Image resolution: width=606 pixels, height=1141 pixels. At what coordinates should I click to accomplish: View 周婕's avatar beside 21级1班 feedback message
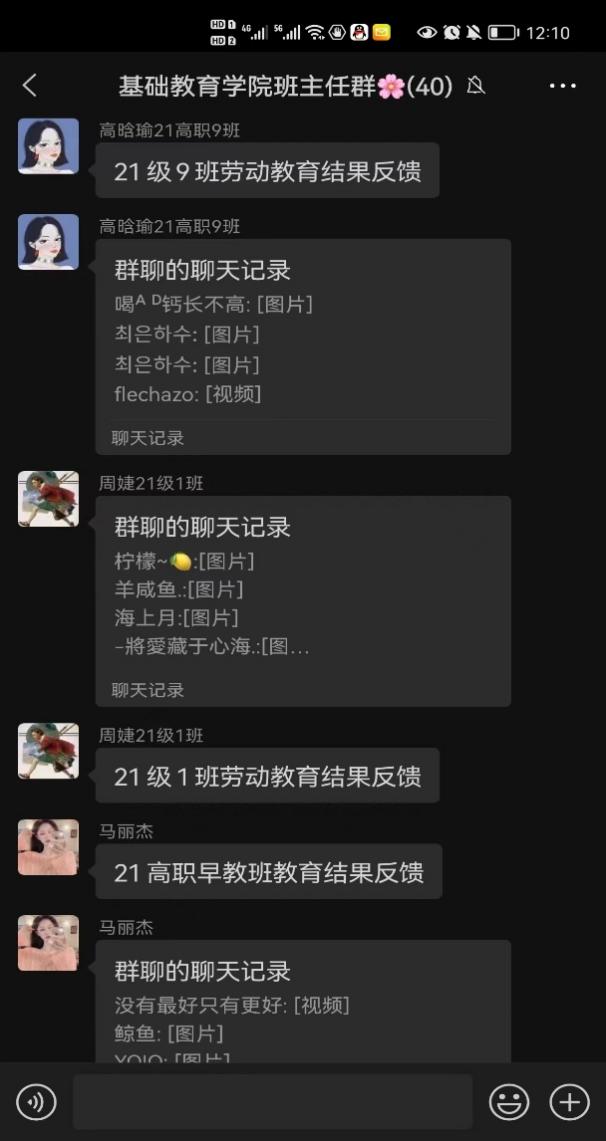pos(48,751)
